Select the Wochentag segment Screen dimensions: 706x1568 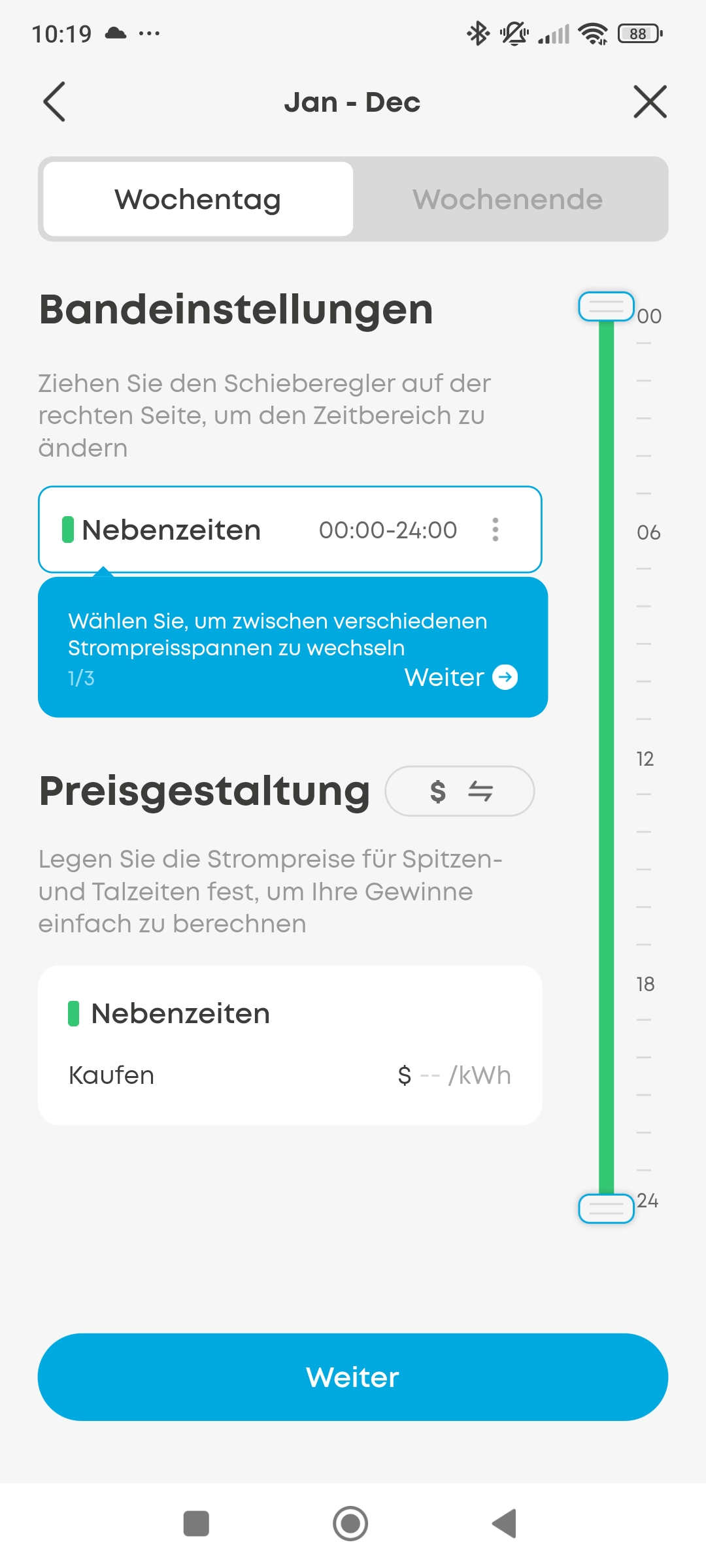click(198, 199)
